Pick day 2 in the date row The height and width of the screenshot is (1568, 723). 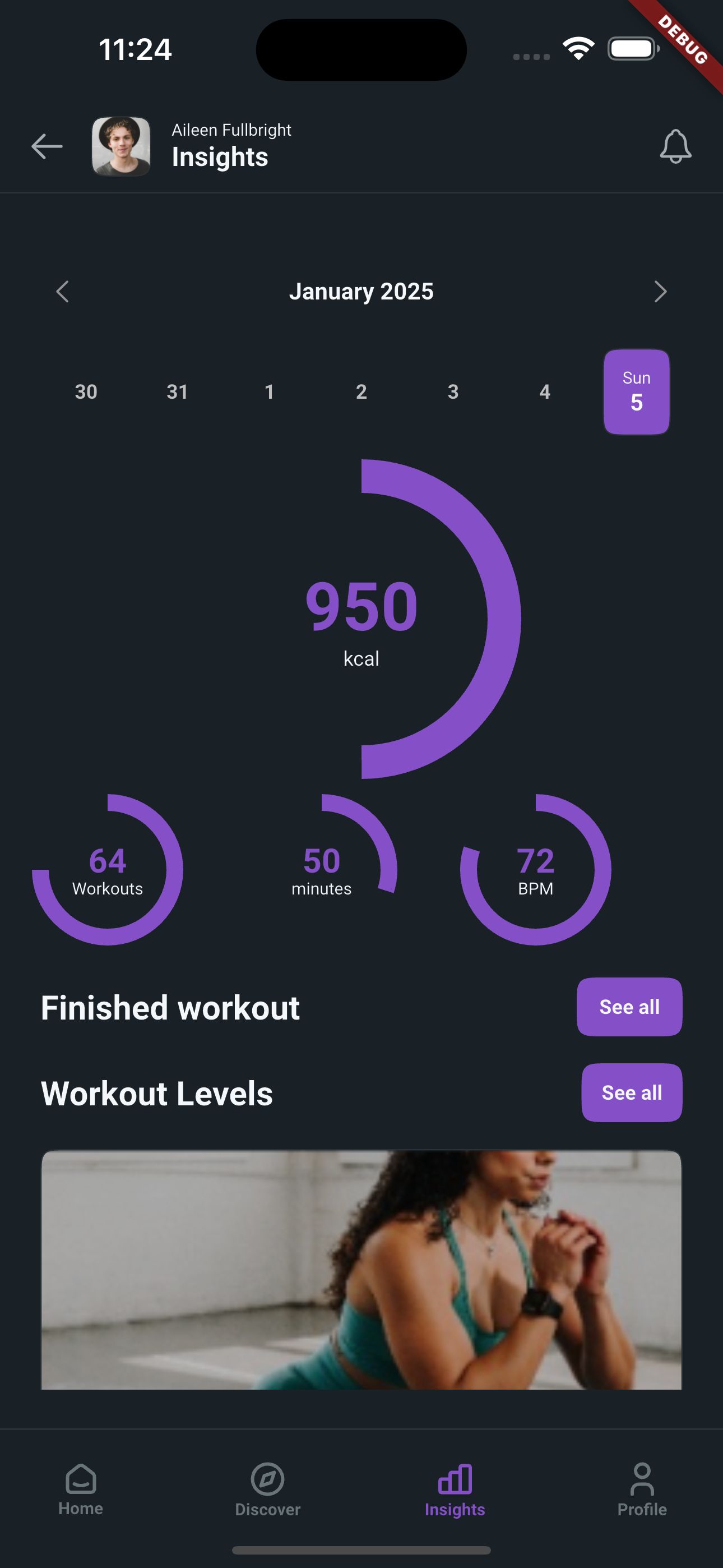(361, 392)
